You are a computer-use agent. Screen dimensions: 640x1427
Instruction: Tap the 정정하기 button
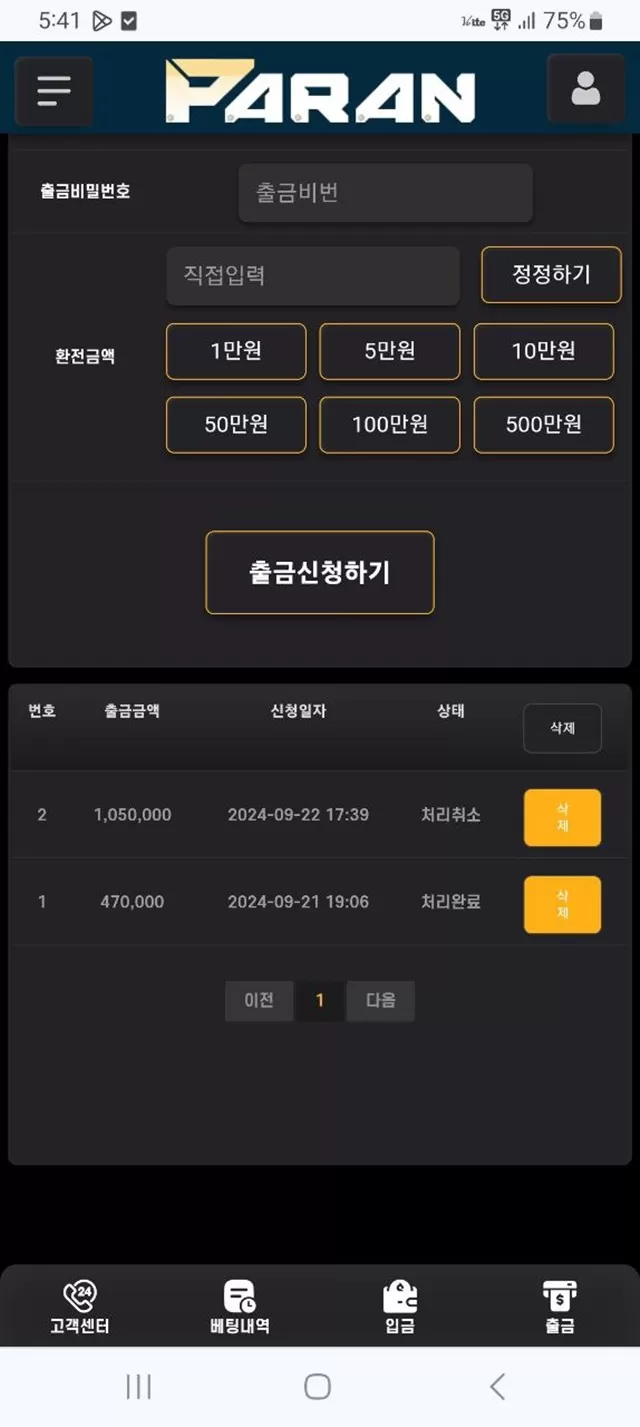[x=552, y=274]
